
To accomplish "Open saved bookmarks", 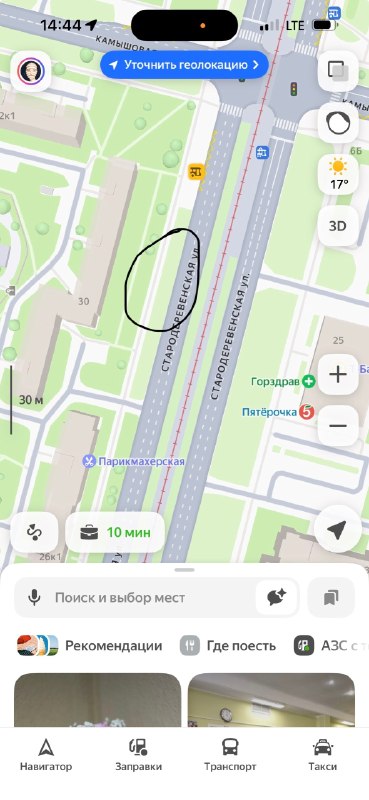I will coord(331,597).
